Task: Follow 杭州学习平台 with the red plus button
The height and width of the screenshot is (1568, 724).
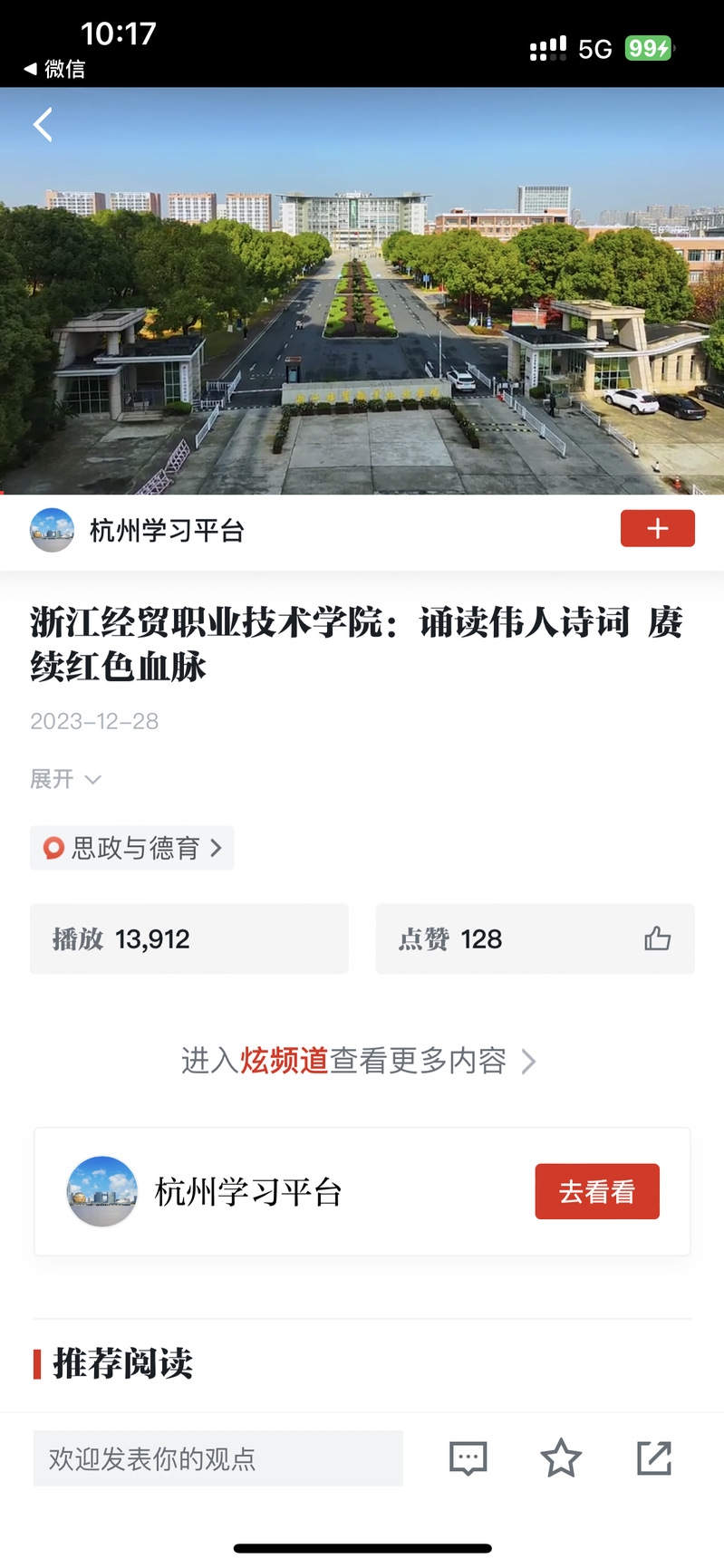Action: point(657,529)
